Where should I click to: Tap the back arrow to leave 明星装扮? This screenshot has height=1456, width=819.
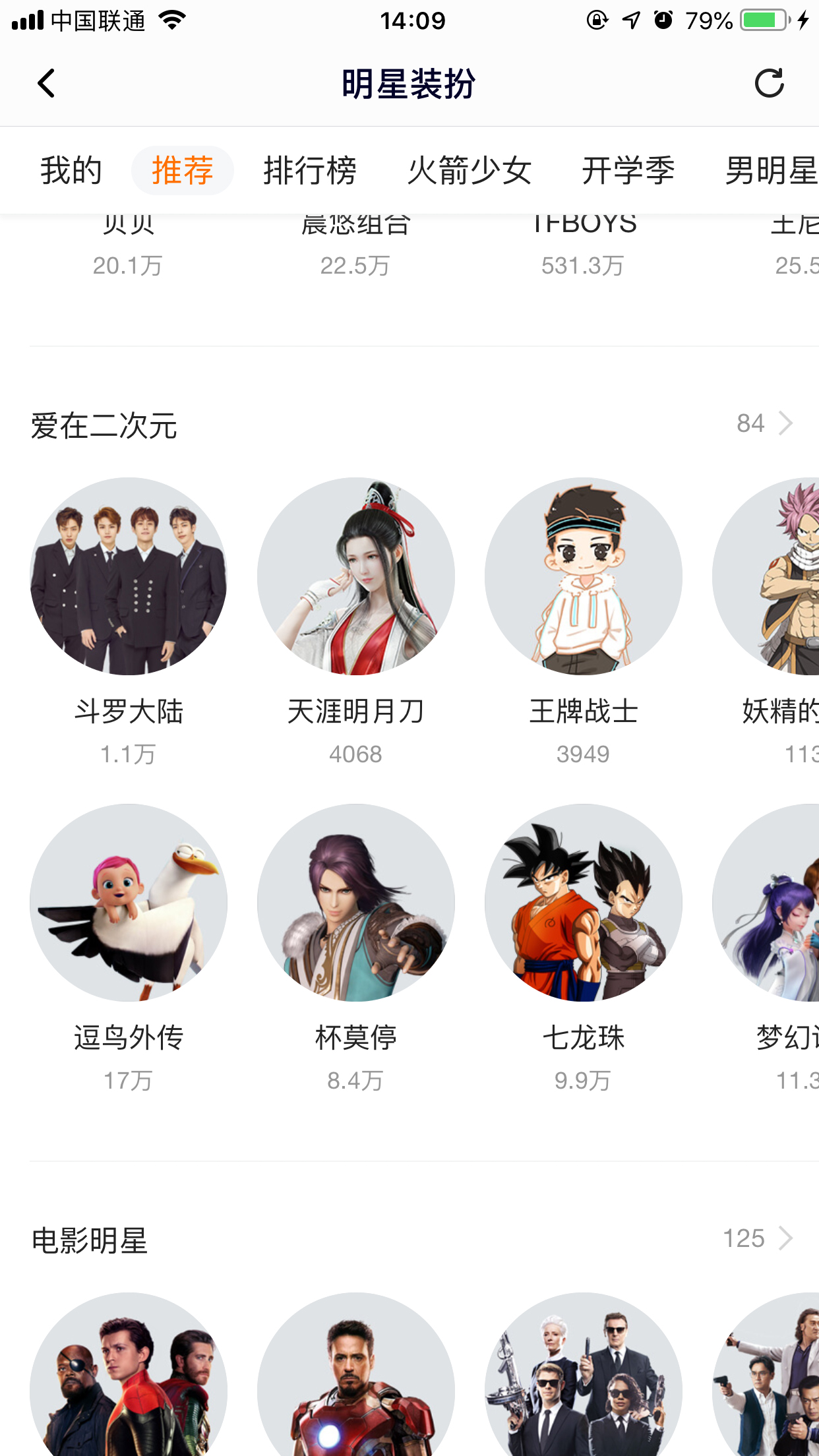coord(46,84)
